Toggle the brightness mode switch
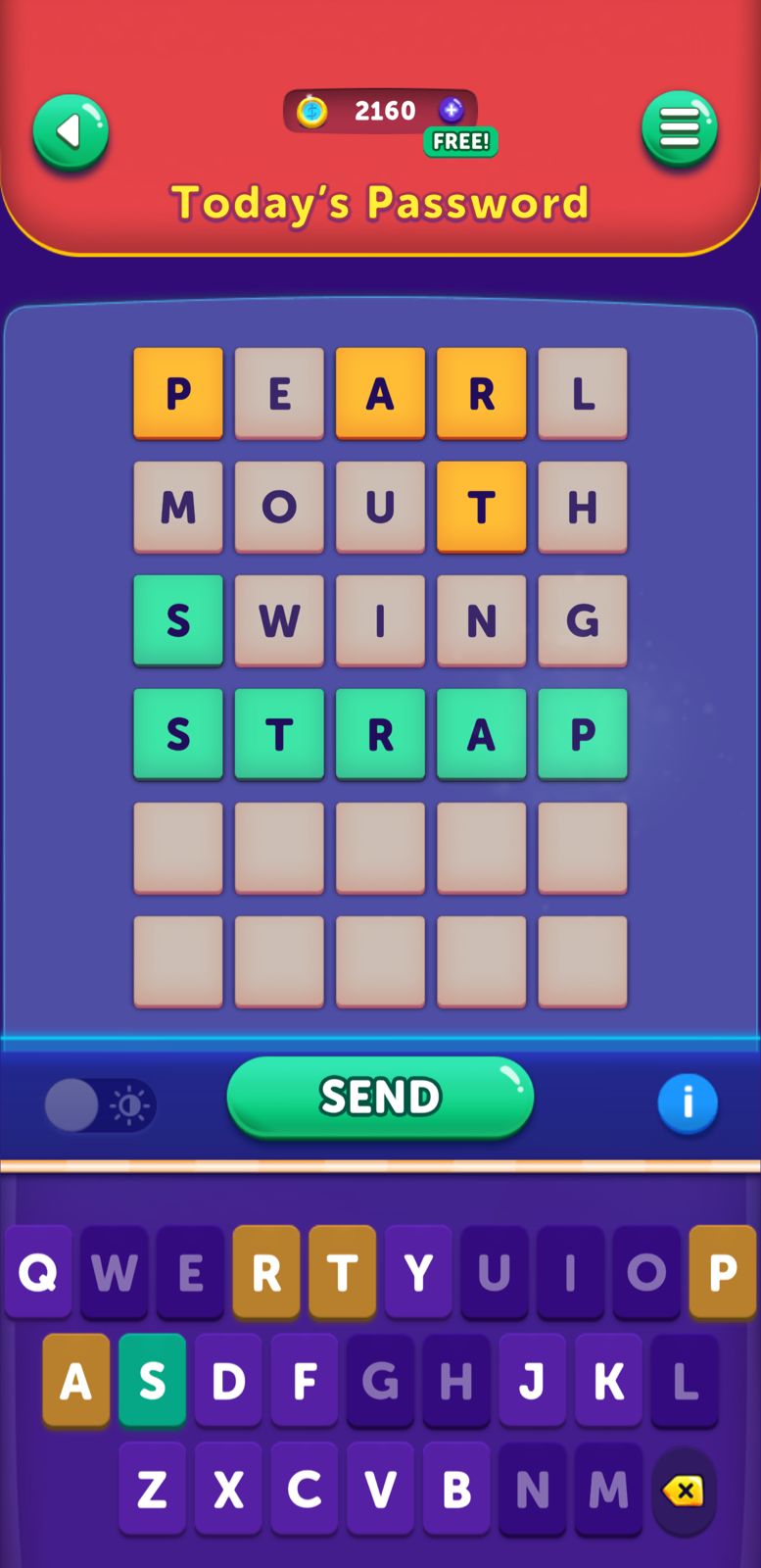761x1568 pixels. pyautogui.click(x=100, y=1105)
